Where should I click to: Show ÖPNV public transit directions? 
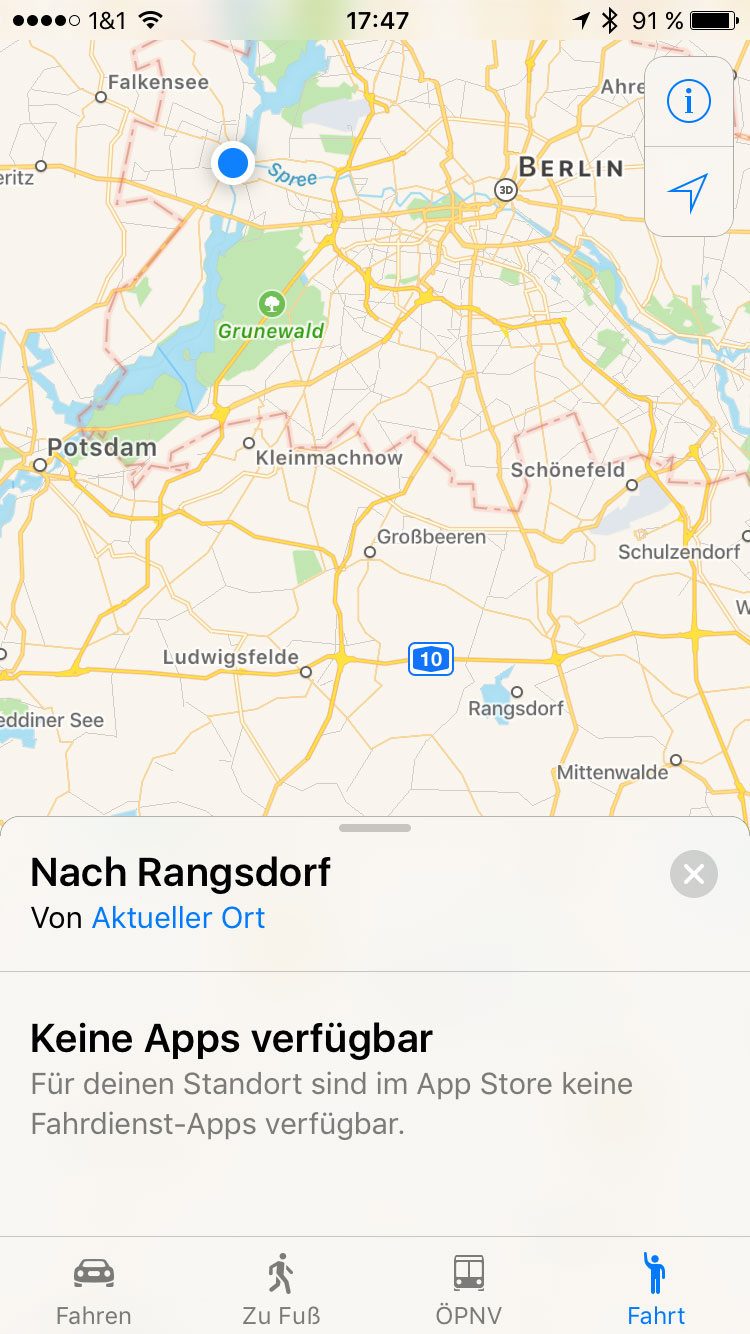coord(468,1290)
